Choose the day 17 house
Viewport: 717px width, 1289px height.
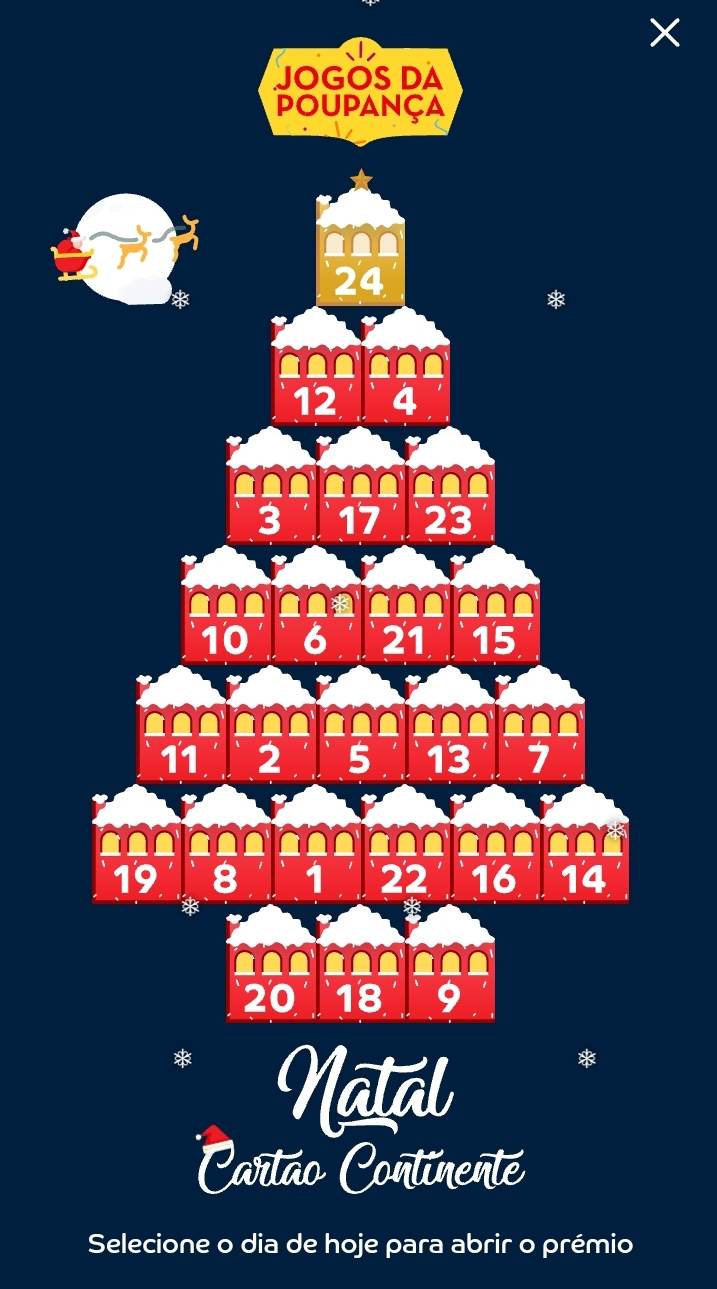point(360,486)
